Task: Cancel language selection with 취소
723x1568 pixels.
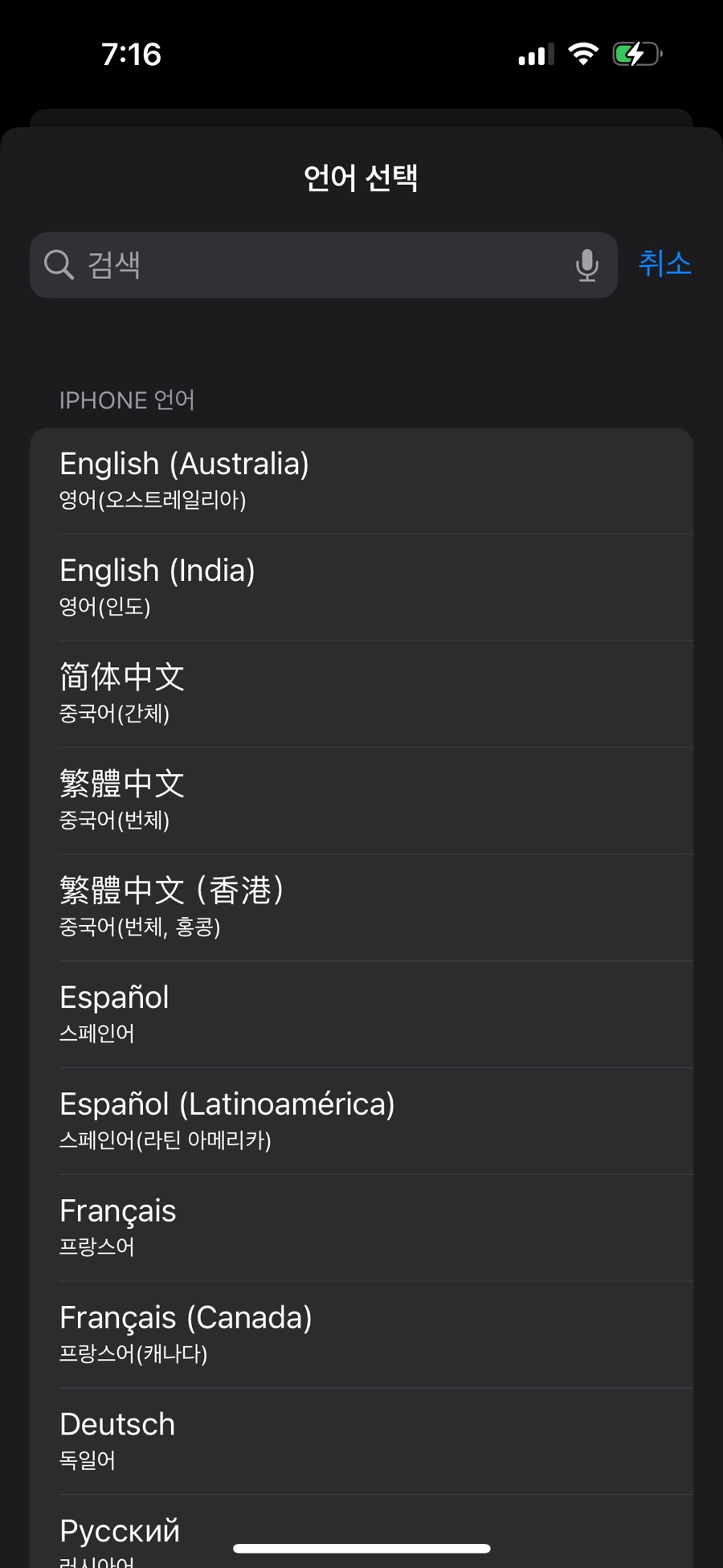Action: [664, 264]
